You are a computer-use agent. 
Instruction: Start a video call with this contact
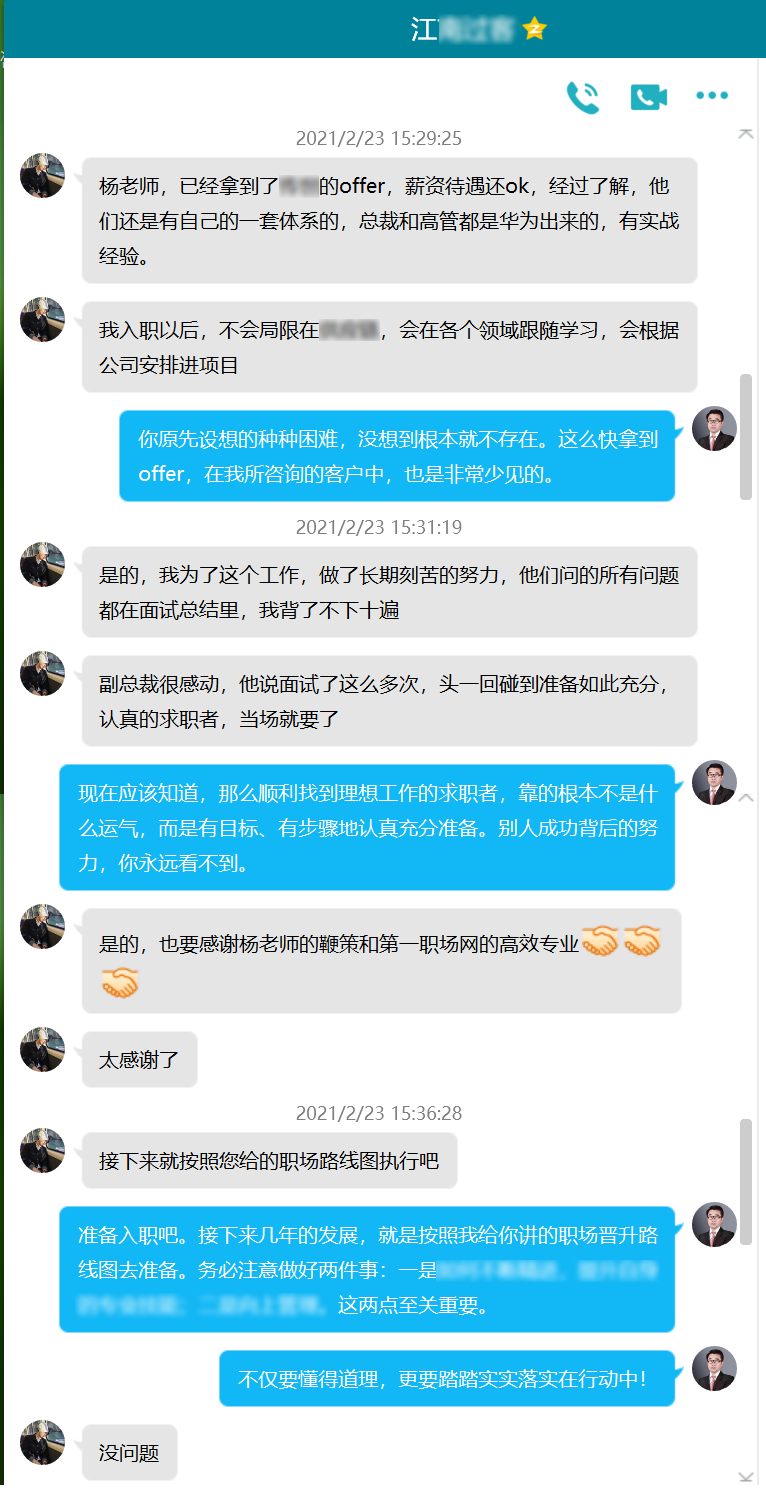click(x=648, y=97)
